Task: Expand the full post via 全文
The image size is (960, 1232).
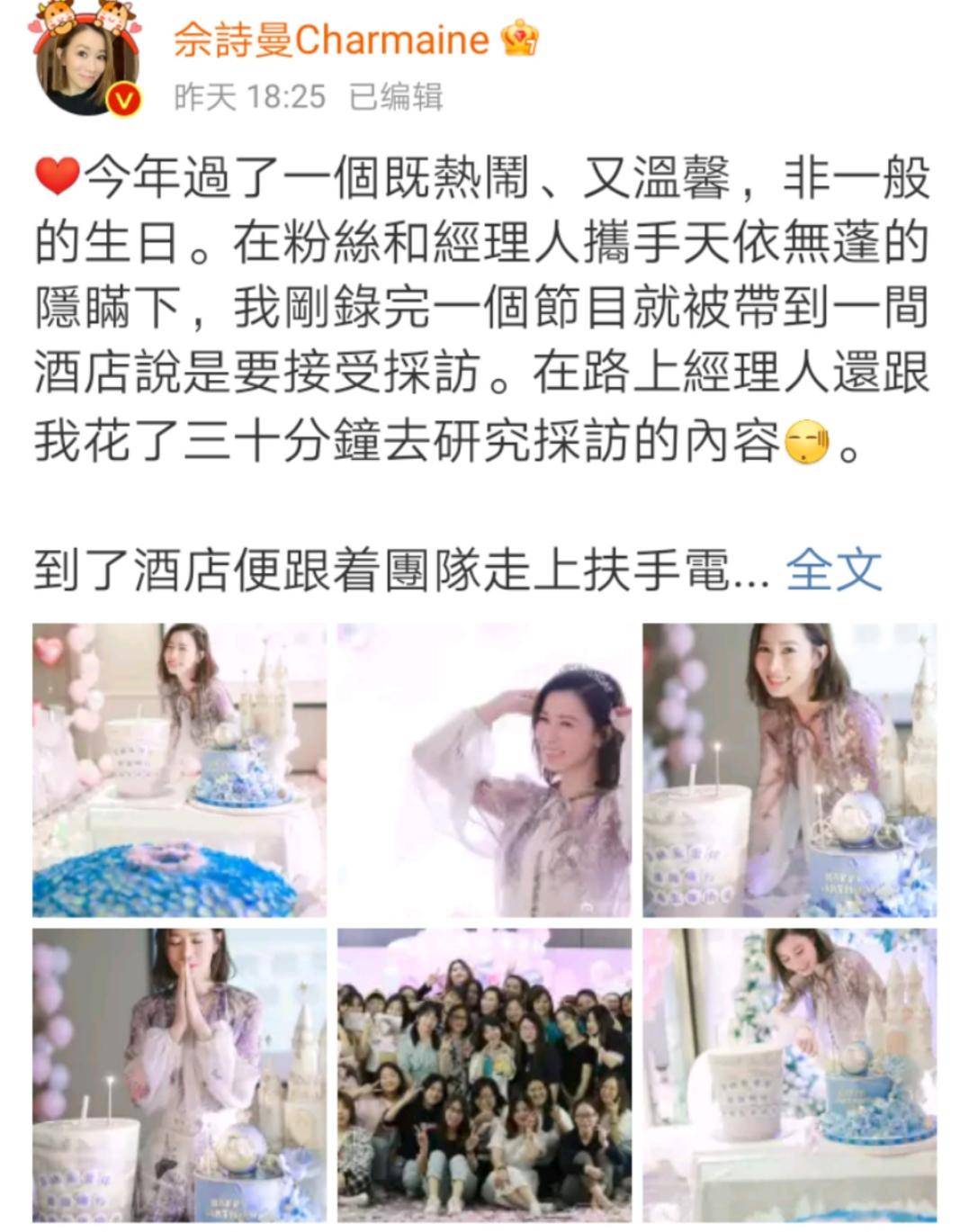Action: pyautogui.click(x=834, y=569)
